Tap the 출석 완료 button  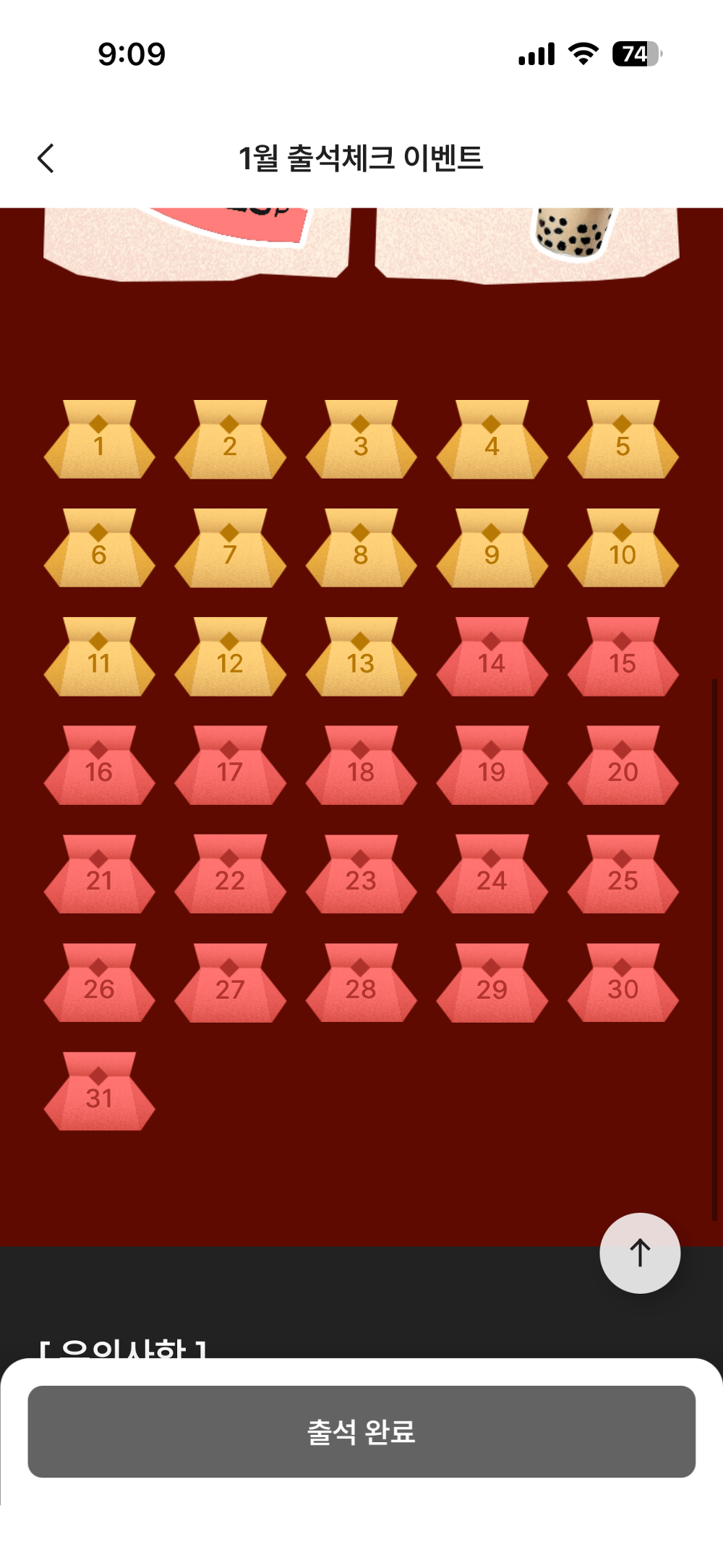point(361,1431)
